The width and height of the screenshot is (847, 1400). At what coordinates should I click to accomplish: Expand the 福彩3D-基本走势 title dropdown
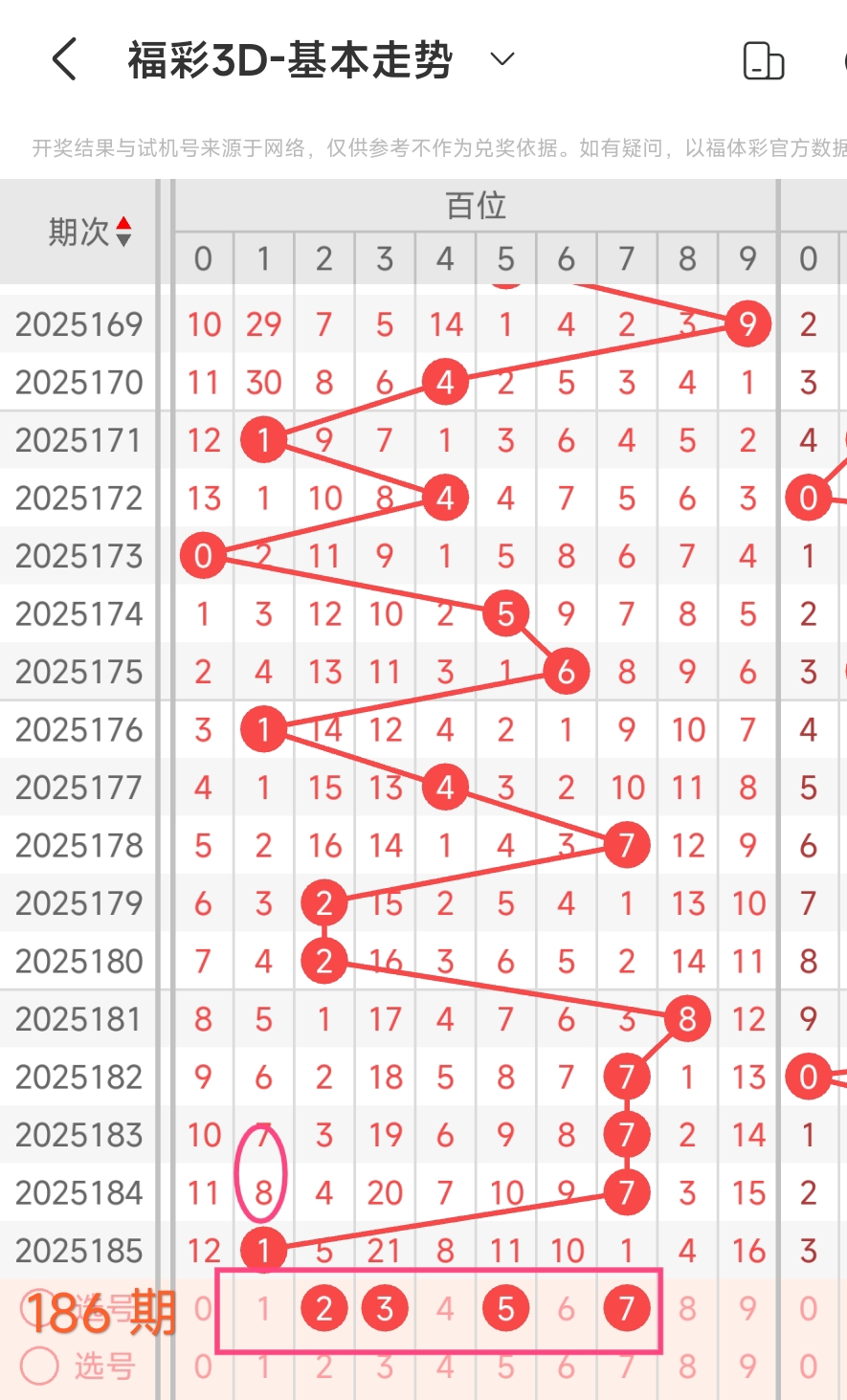502,60
